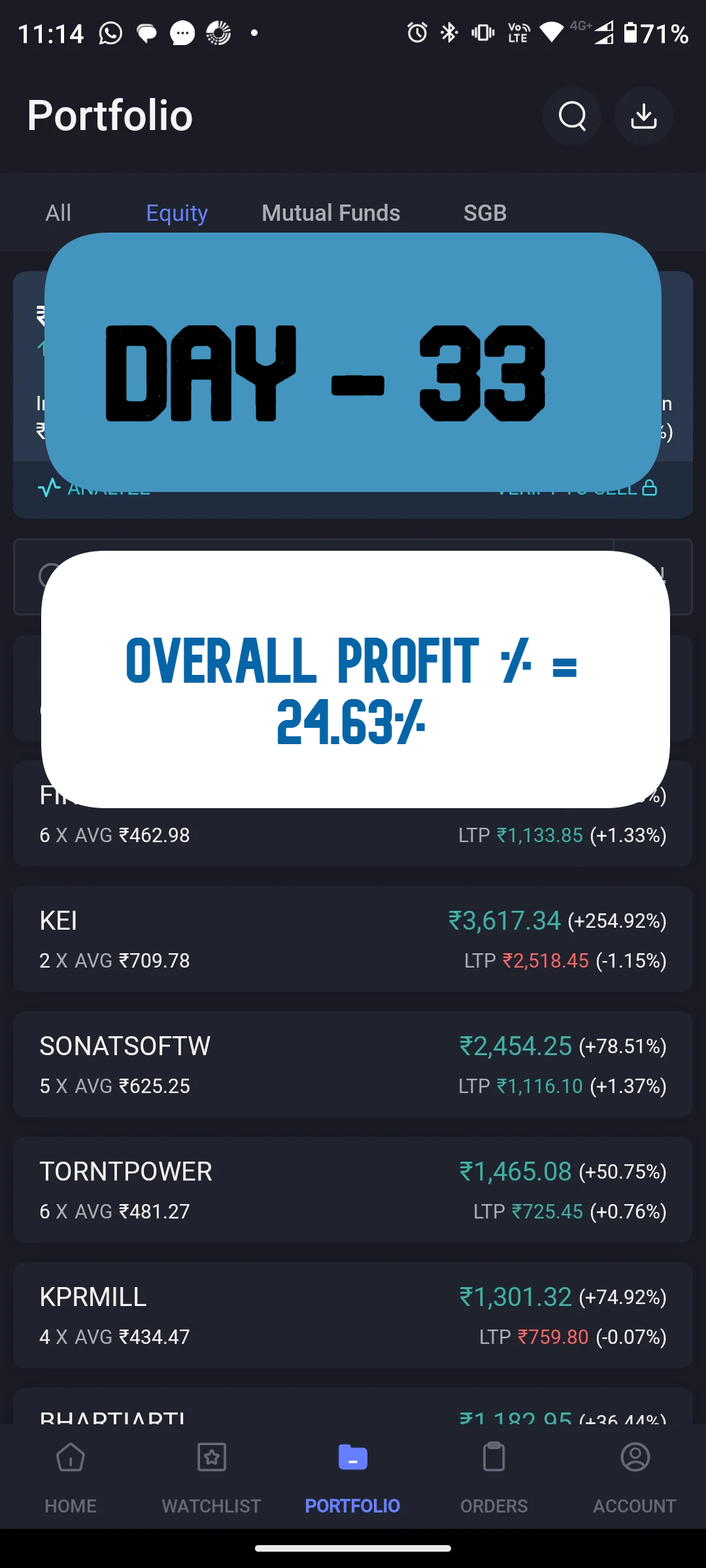
Task: Open the KPRMILL holding
Action: (353, 1316)
